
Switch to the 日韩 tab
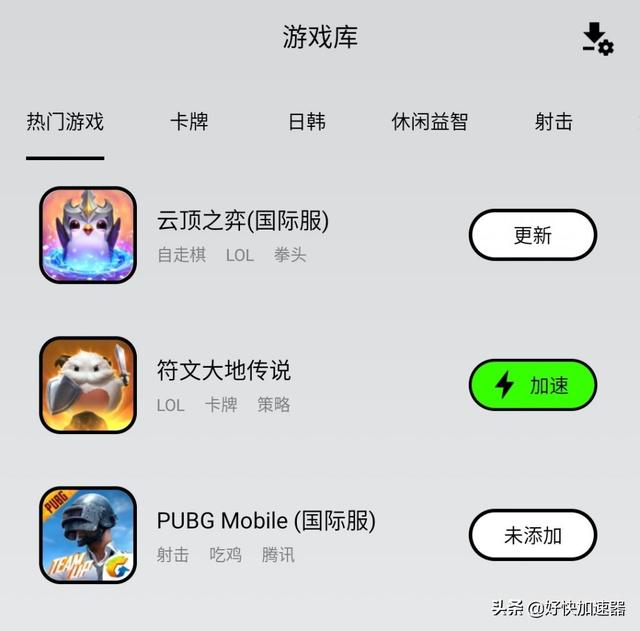point(307,122)
